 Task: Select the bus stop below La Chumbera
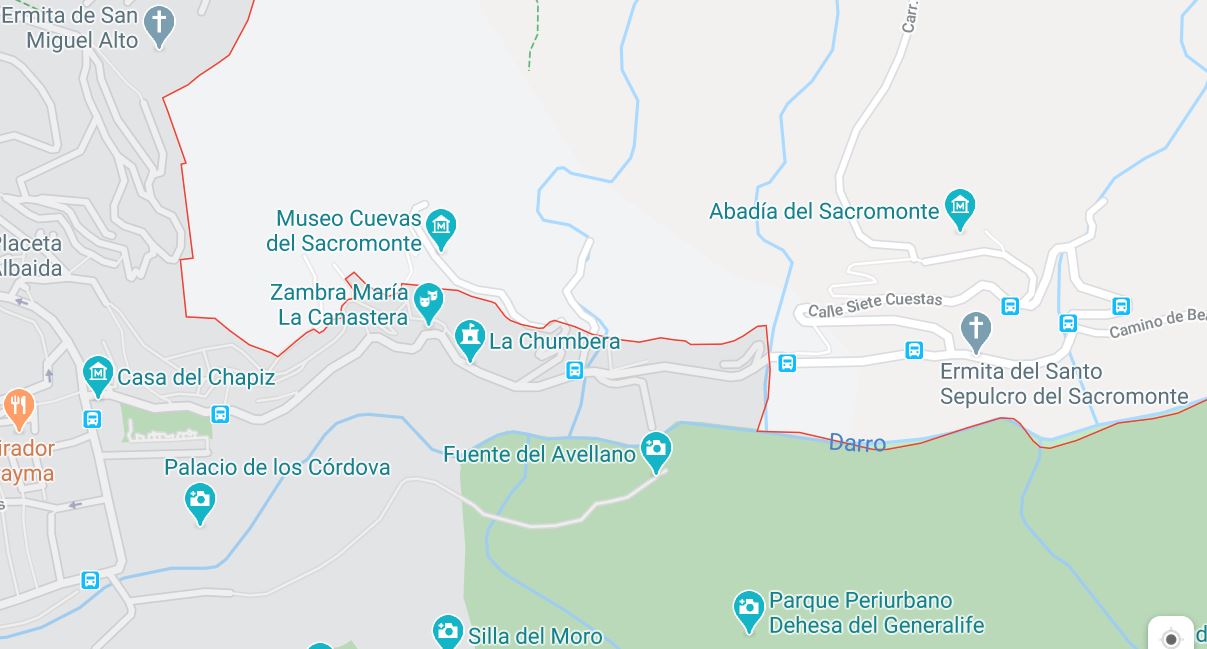click(574, 371)
